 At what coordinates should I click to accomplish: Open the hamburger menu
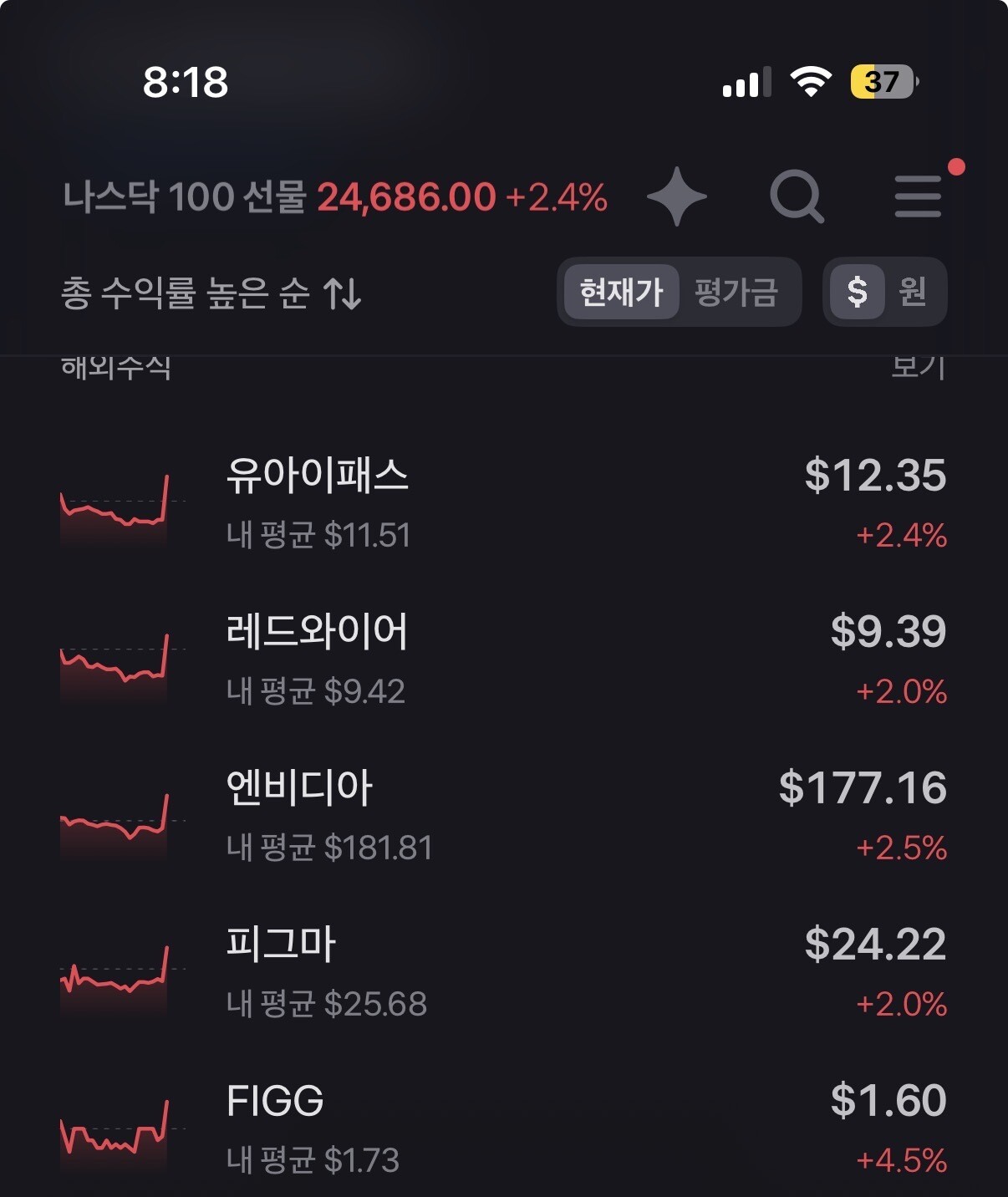(x=918, y=197)
